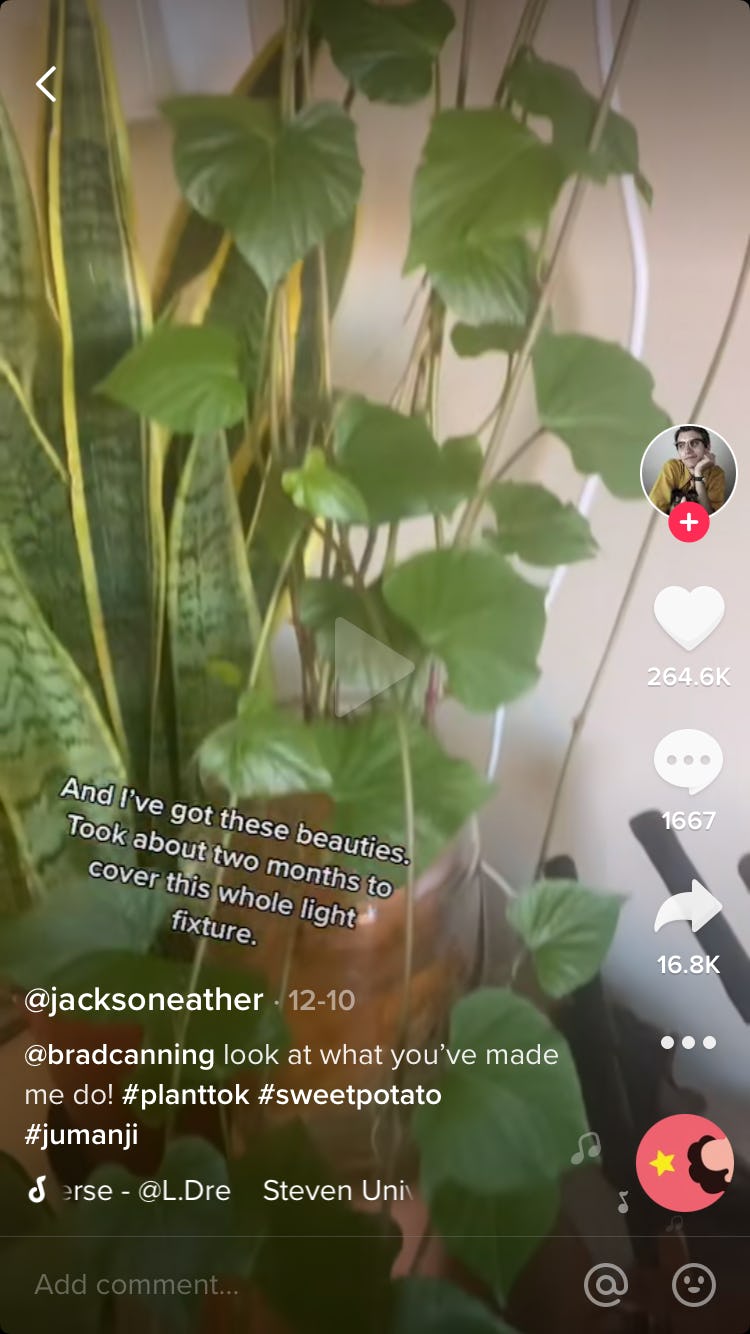Open the spinning sound disc

coord(685,1162)
